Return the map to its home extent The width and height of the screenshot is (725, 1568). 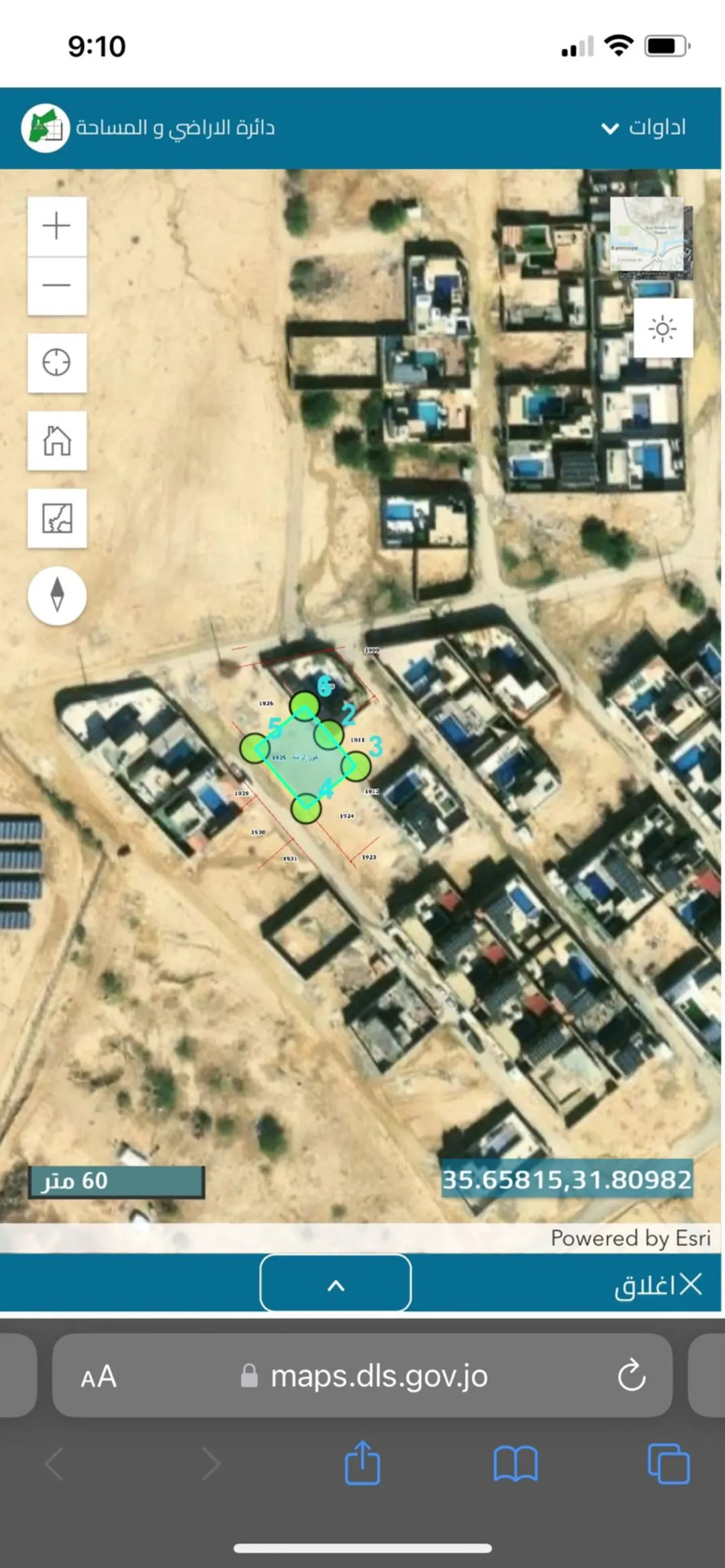coord(57,441)
